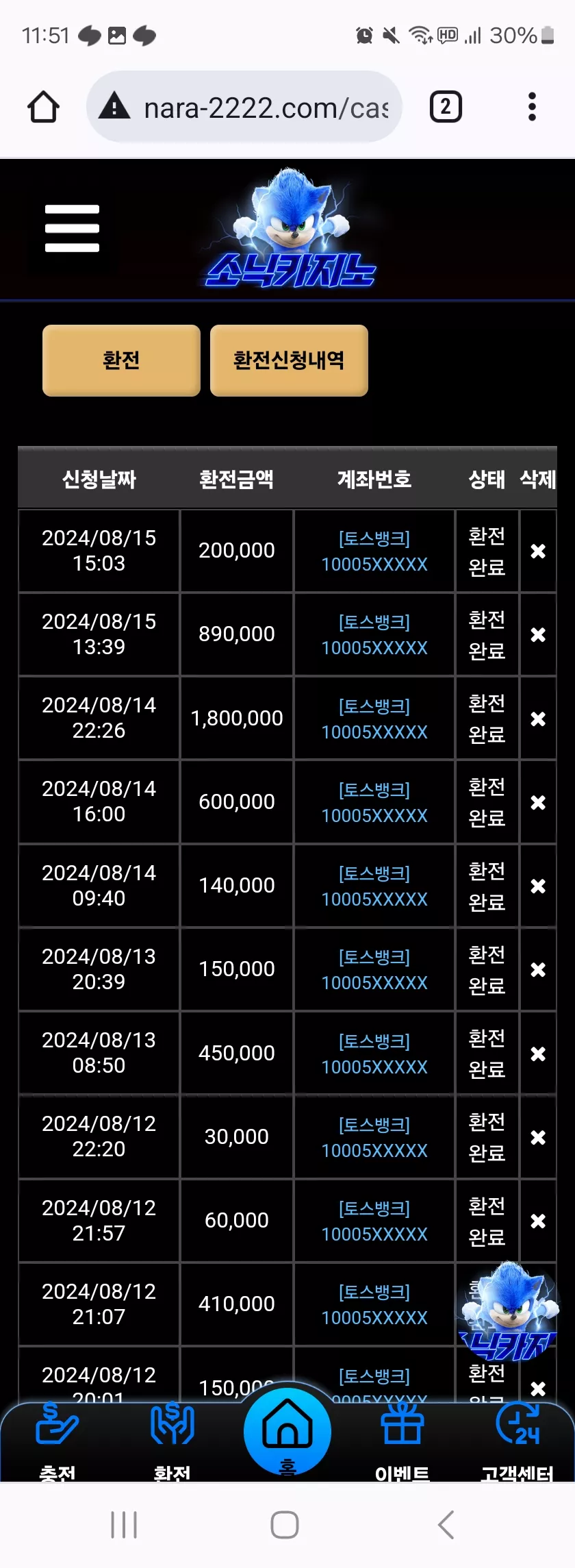Remove the 1,800,000 withdrawal record
This screenshot has width=575, height=1568.
tap(538, 719)
